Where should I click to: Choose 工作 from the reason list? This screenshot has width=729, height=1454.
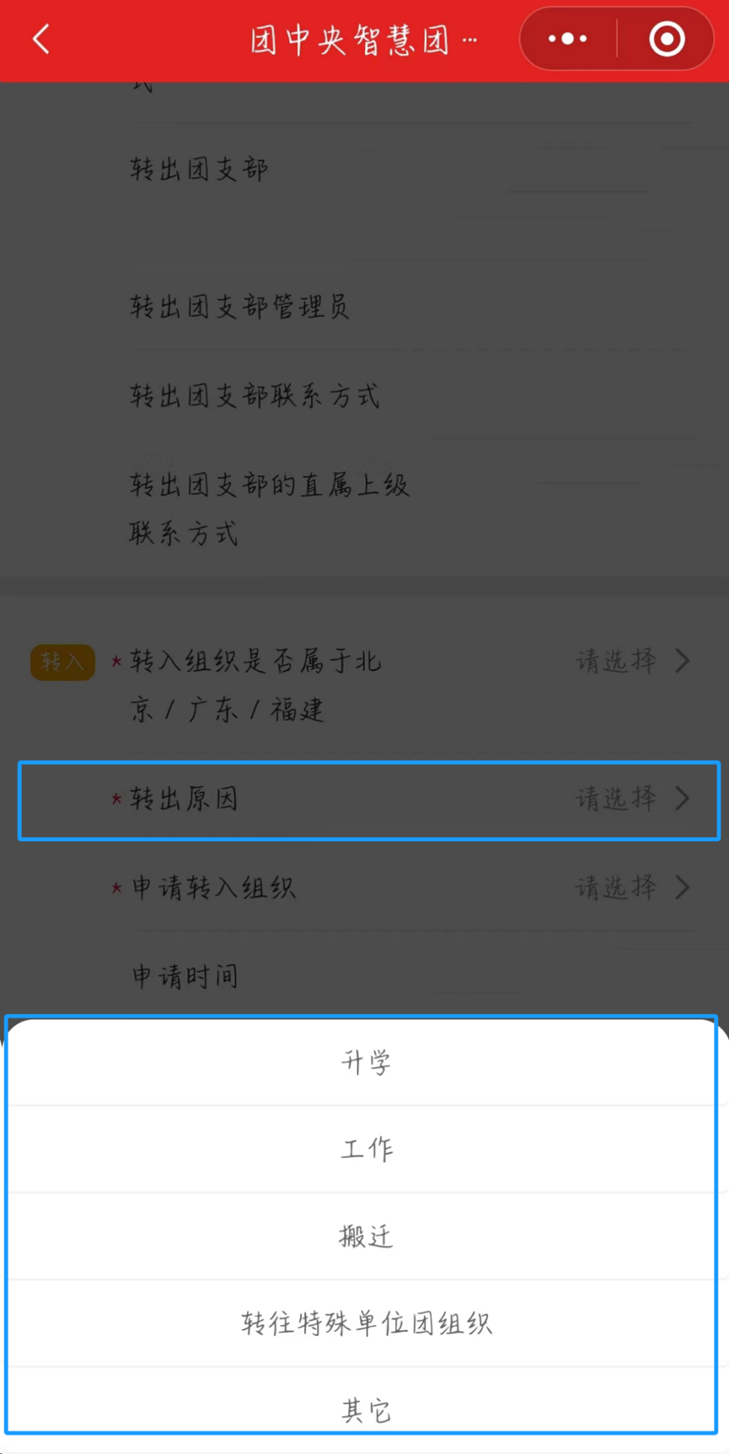coord(365,1149)
